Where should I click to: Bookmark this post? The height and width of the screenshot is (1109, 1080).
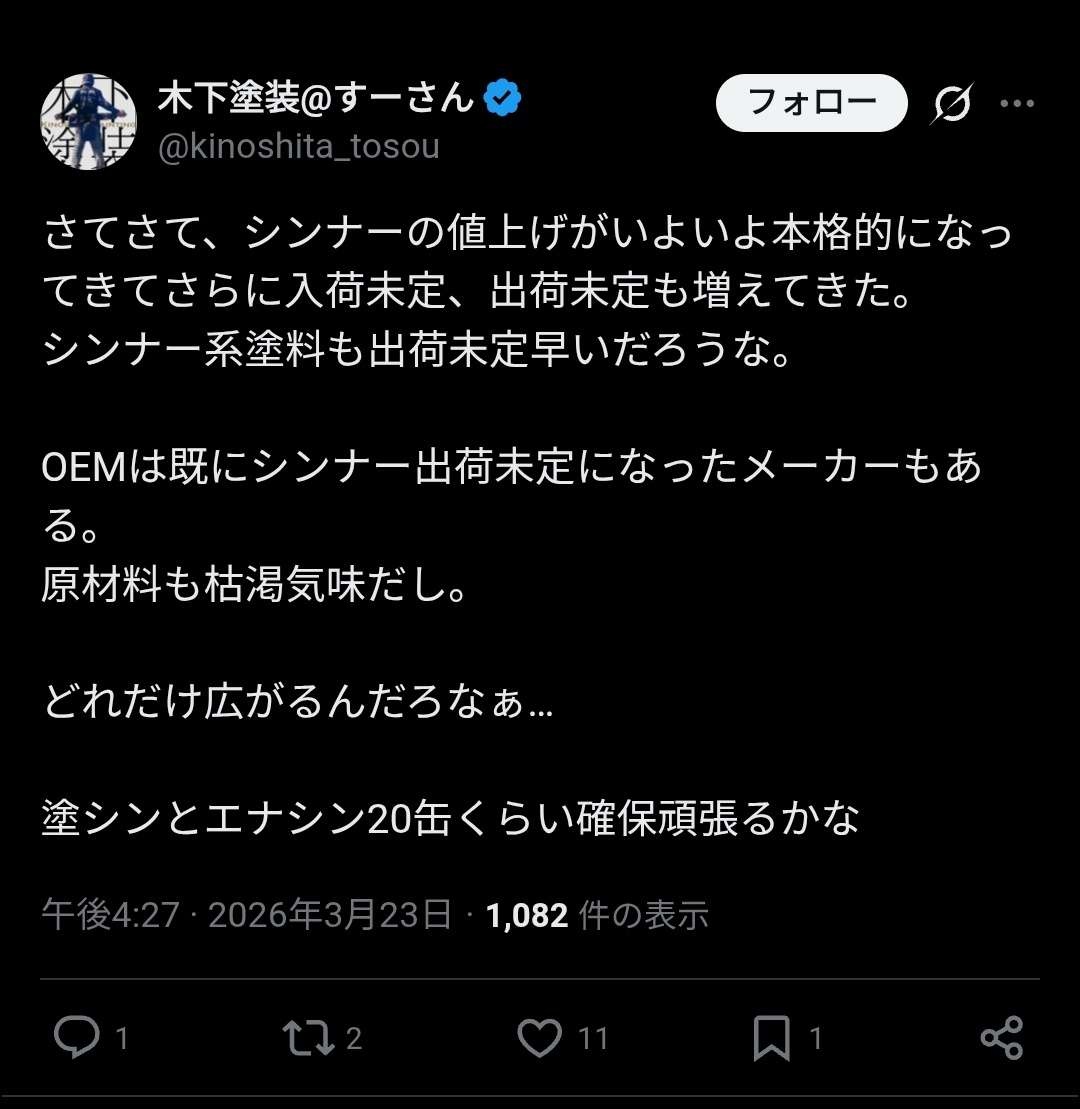[772, 1038]
